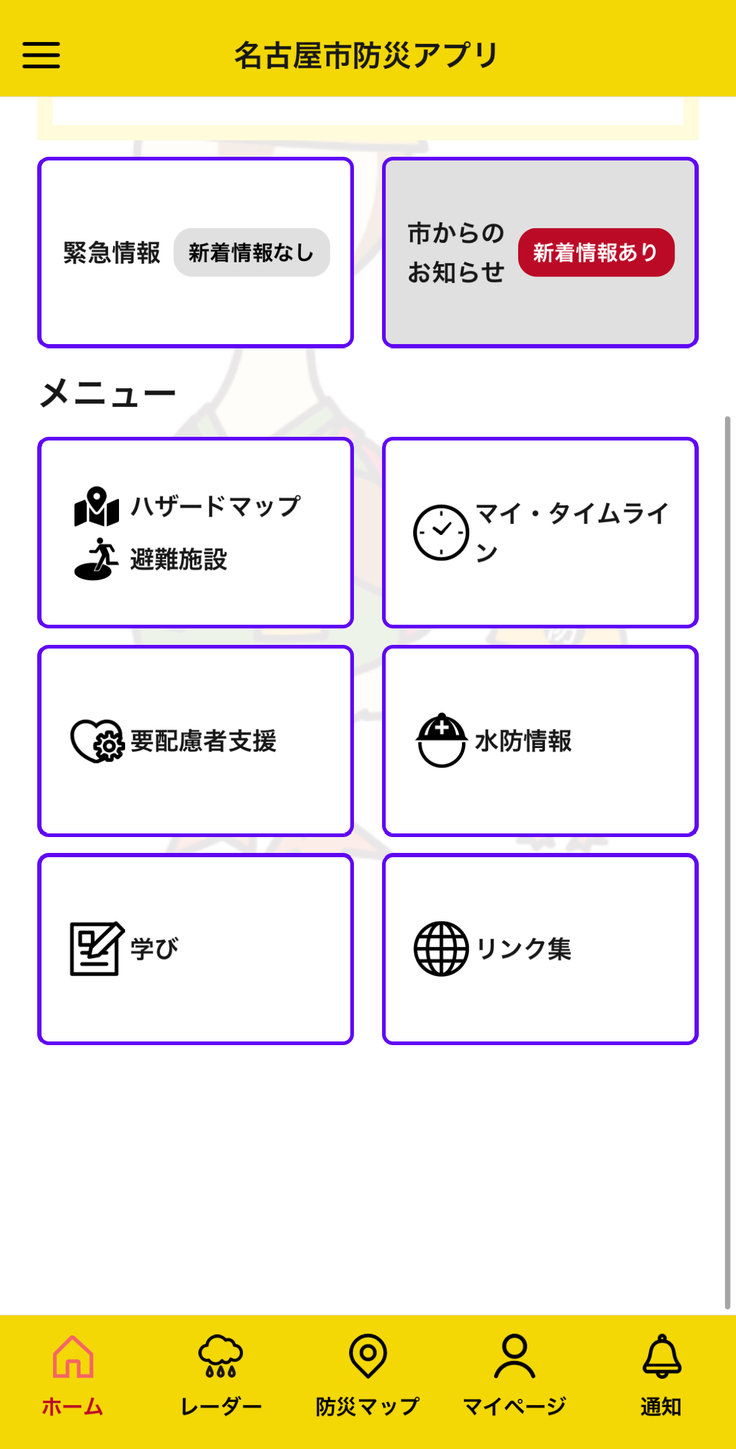Go to the 防災マップ tab

367,1376
